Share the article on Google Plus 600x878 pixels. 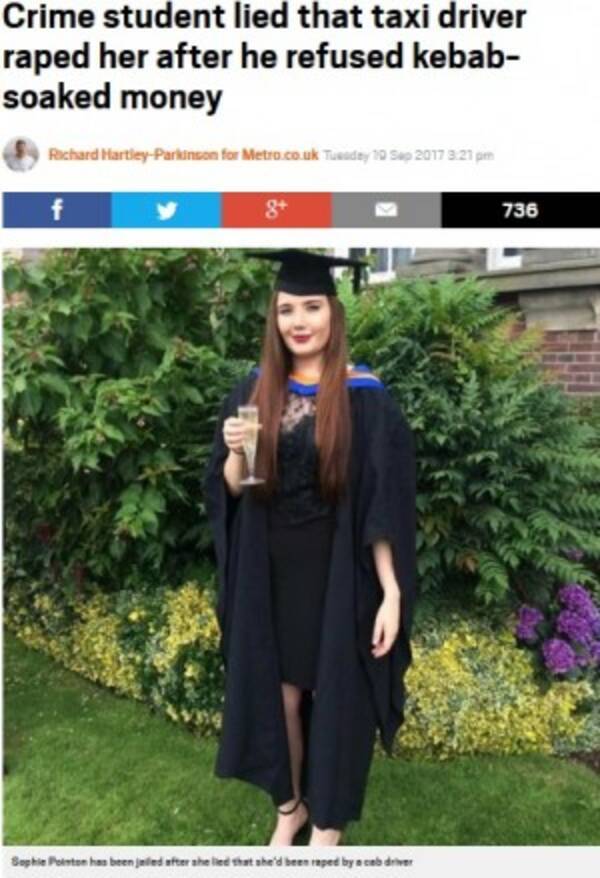coord(276,210)
